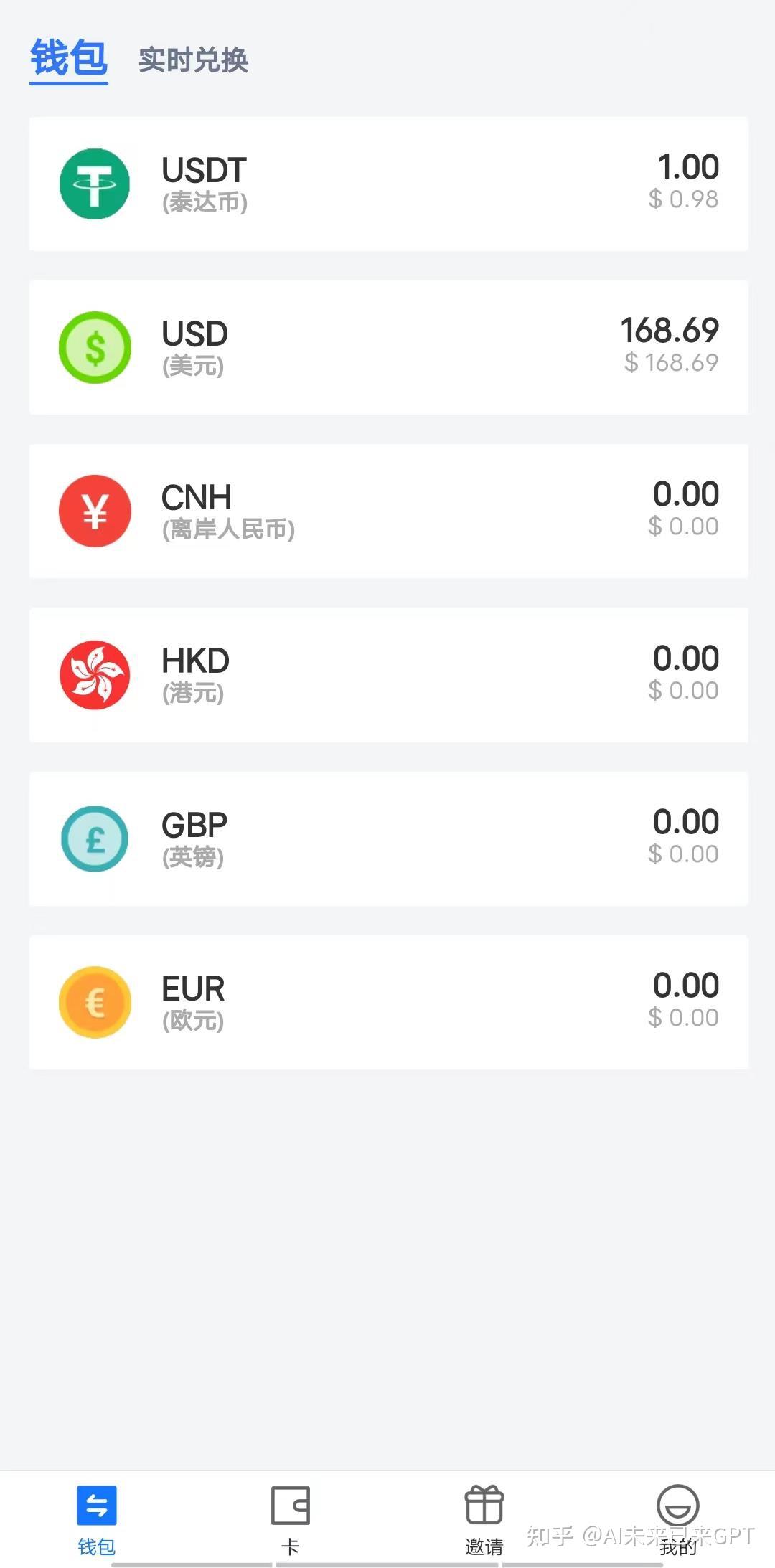Click the HKD Hong Kong flag icon
The width and height of the screenshot is (775, 1568).
95,674
